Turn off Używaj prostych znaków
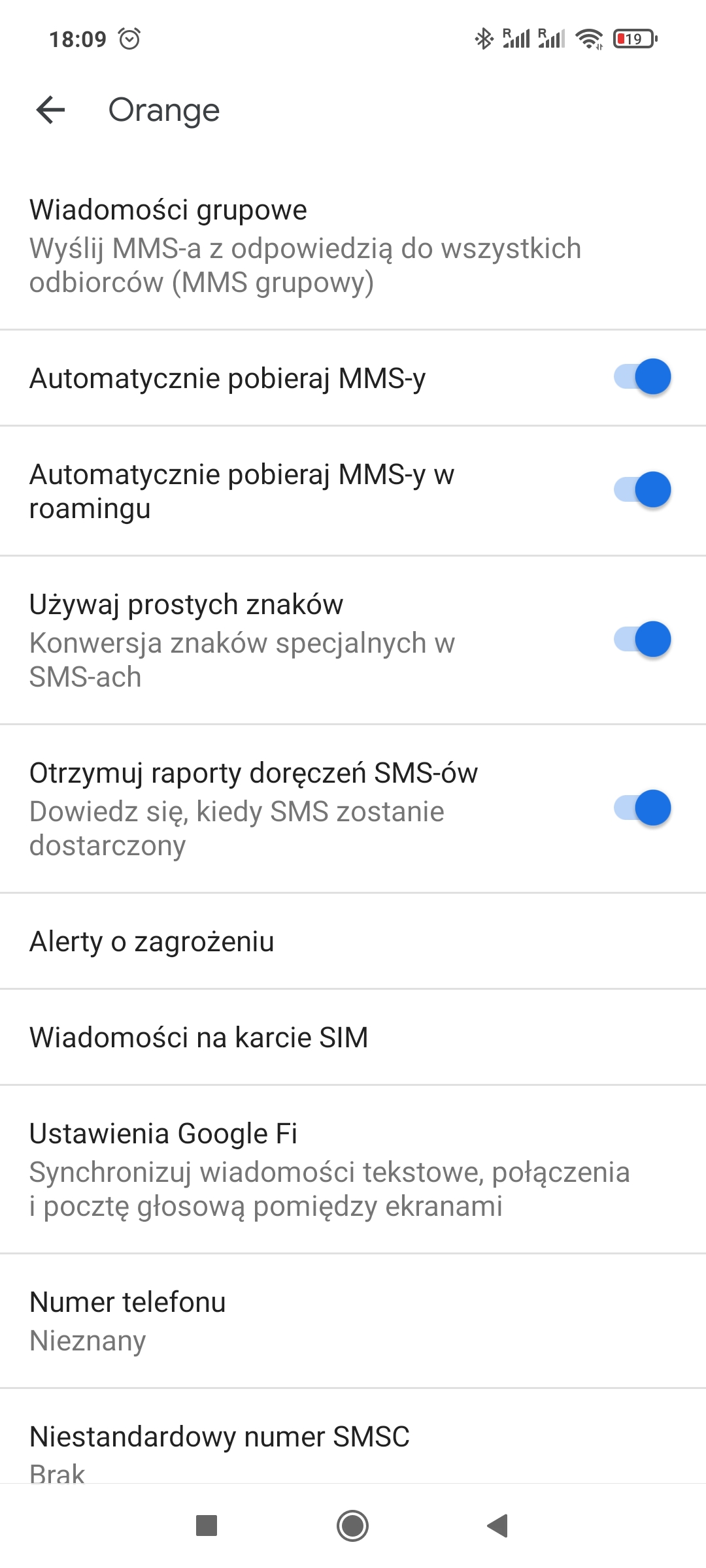This screenshot has height=1568, width=706. pyautogui.click(x=642, y=640)
